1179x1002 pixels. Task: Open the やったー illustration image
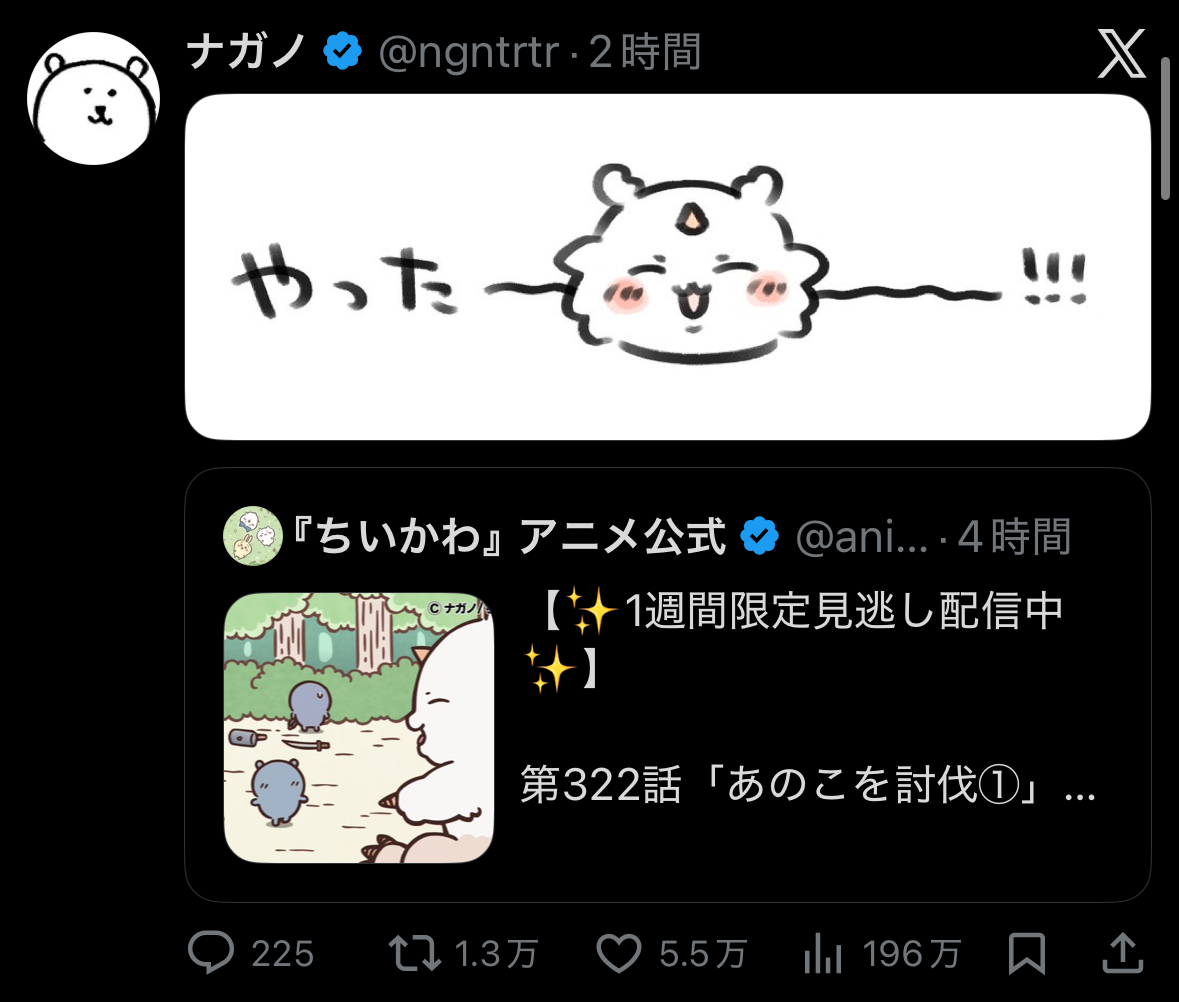[668, 267]
